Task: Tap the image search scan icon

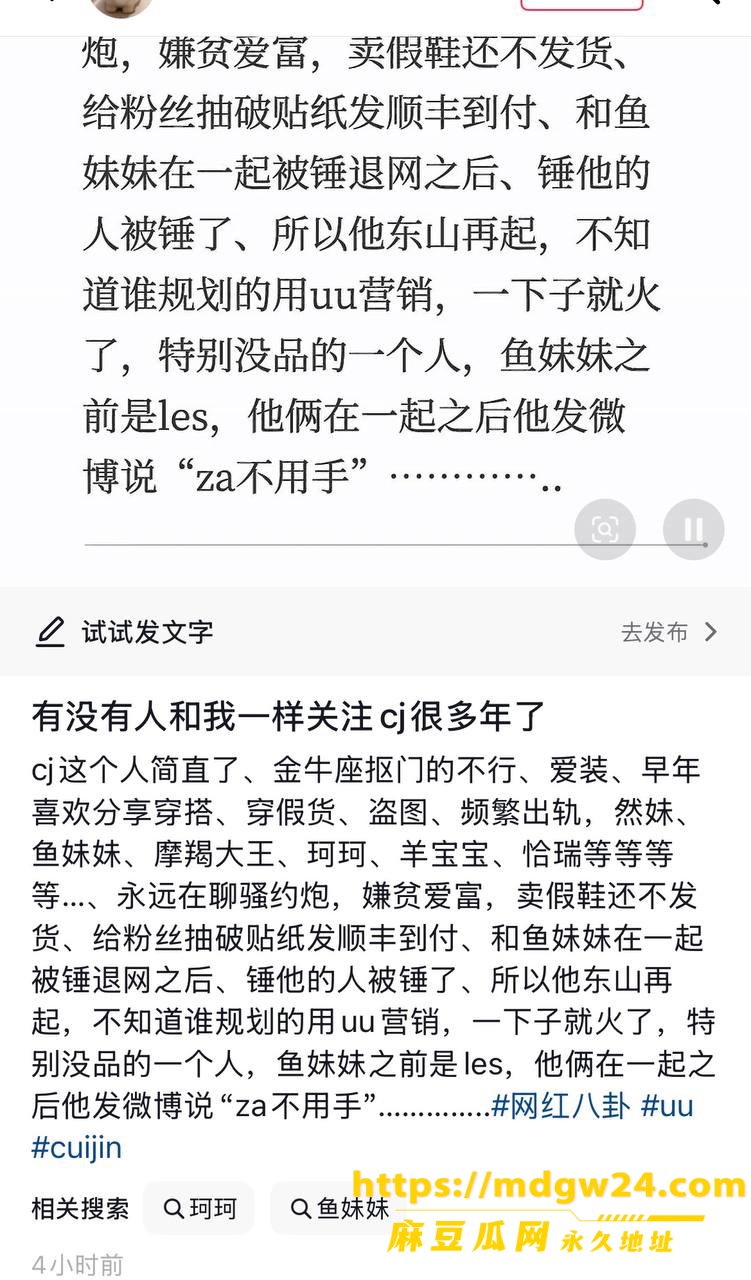Action: coord(605,529)
